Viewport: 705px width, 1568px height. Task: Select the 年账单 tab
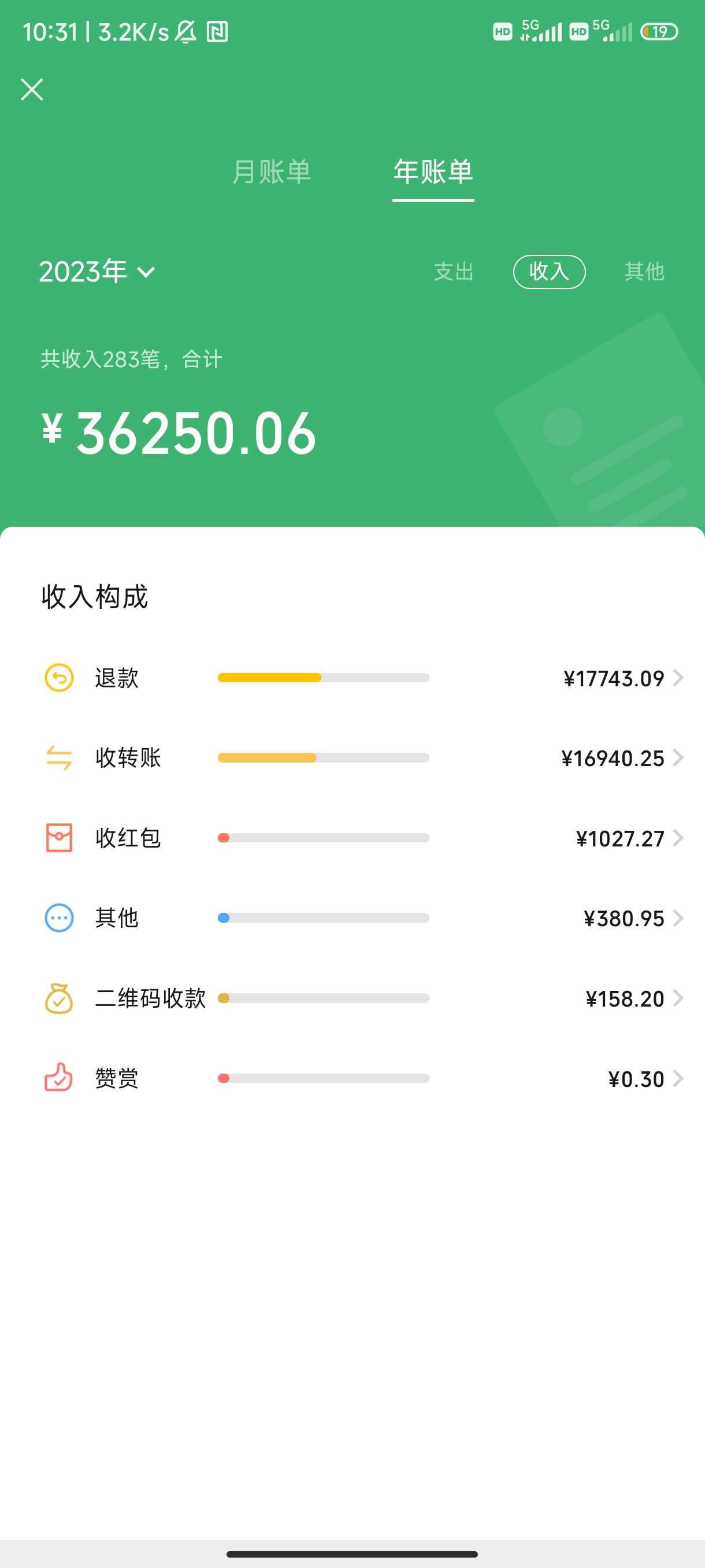coord(433,172)
